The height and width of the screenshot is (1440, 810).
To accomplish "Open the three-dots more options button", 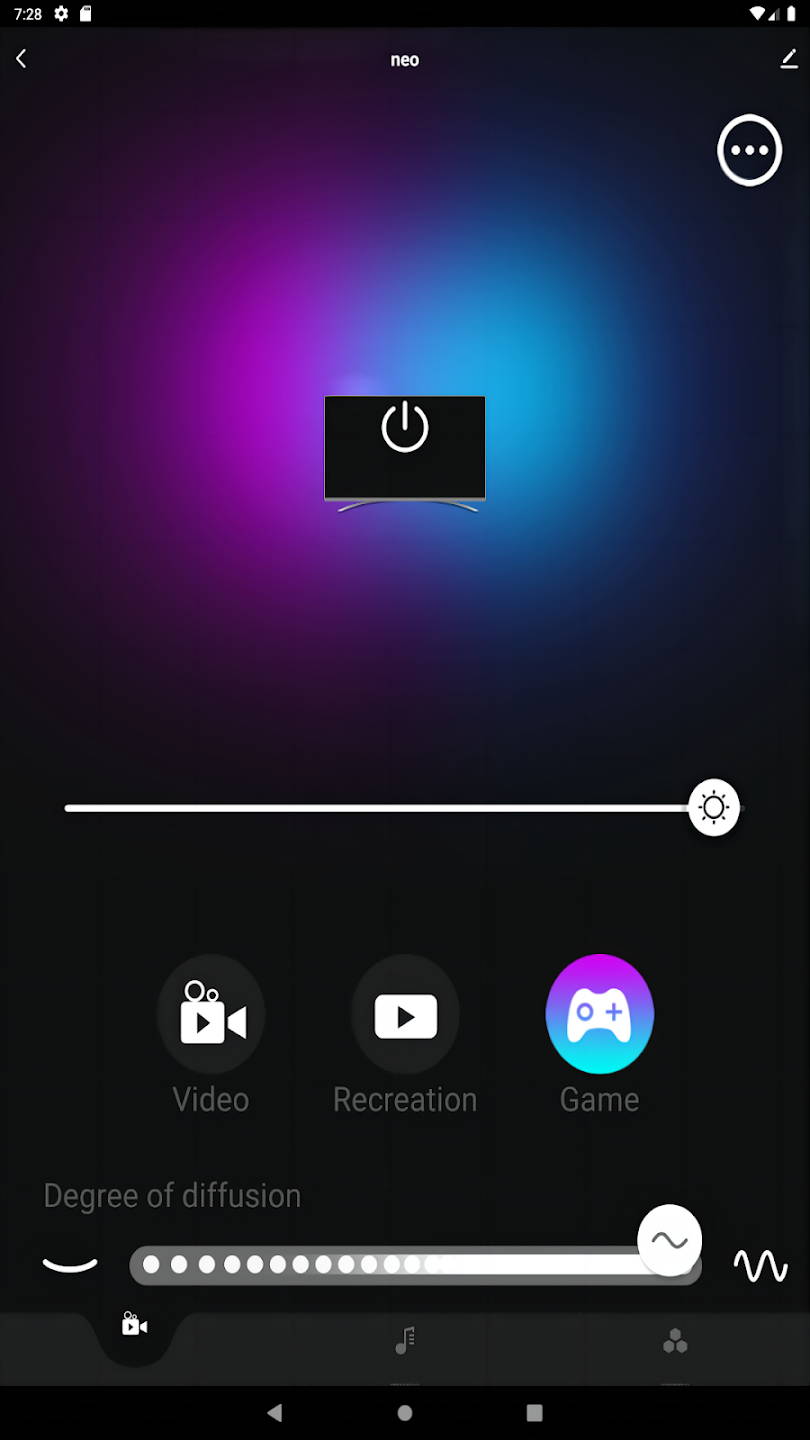I will pos(749,150).
